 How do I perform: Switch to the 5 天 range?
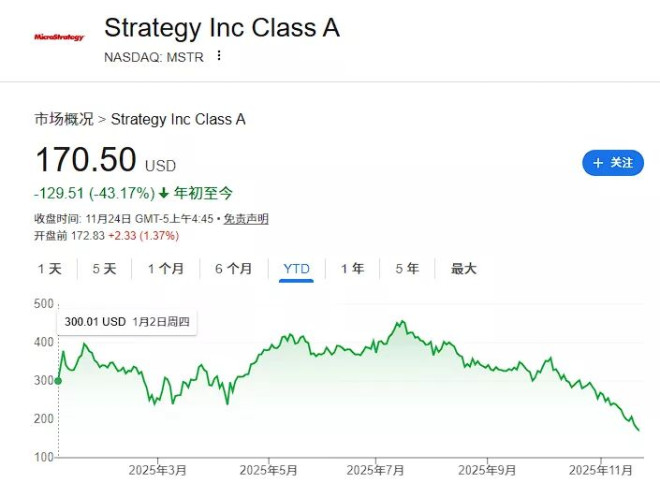pyautogui.click(x=104, y=269)
